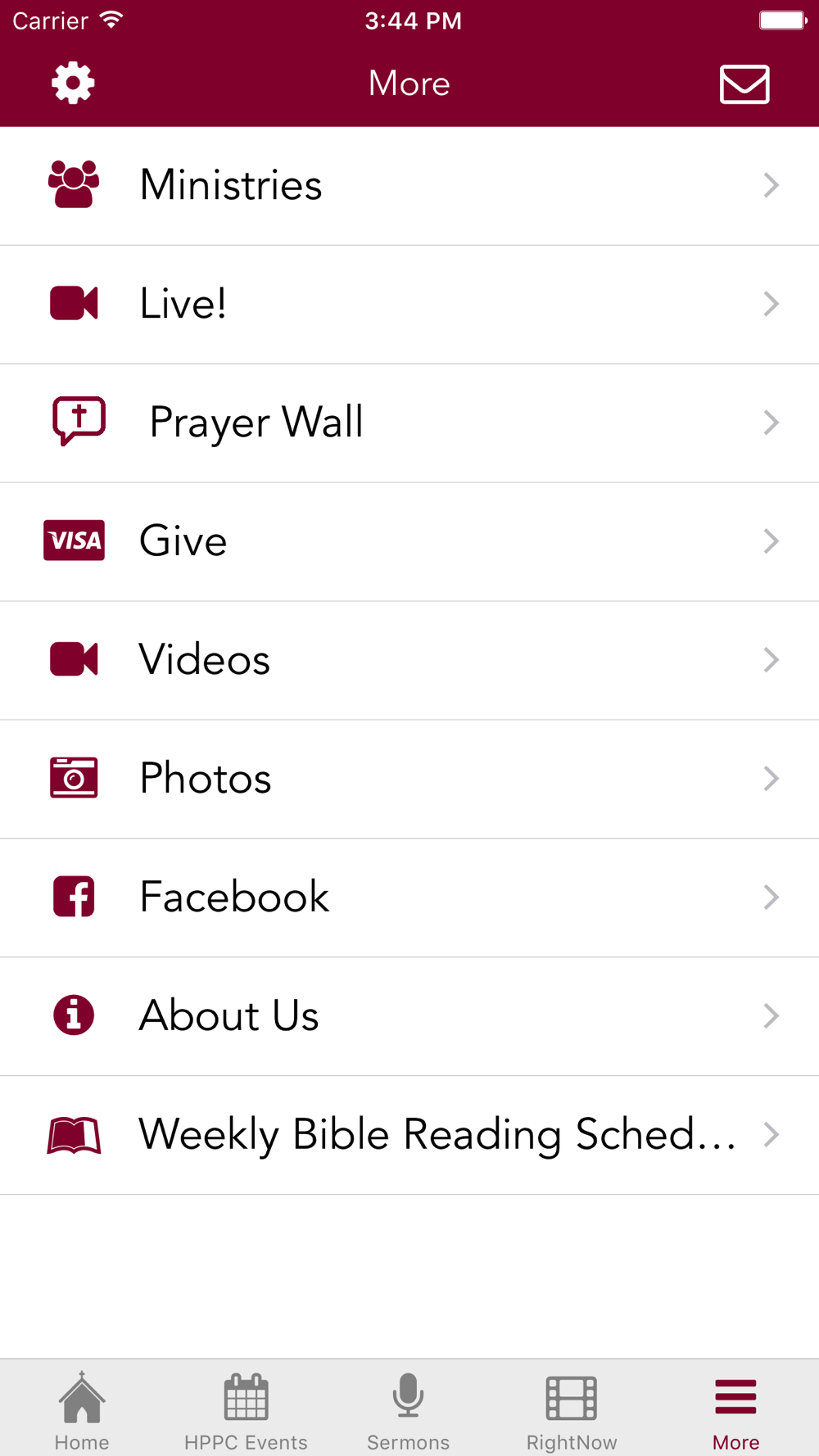Select the Give option
The width and height of the screenshot is (819, 1456).
409,541
